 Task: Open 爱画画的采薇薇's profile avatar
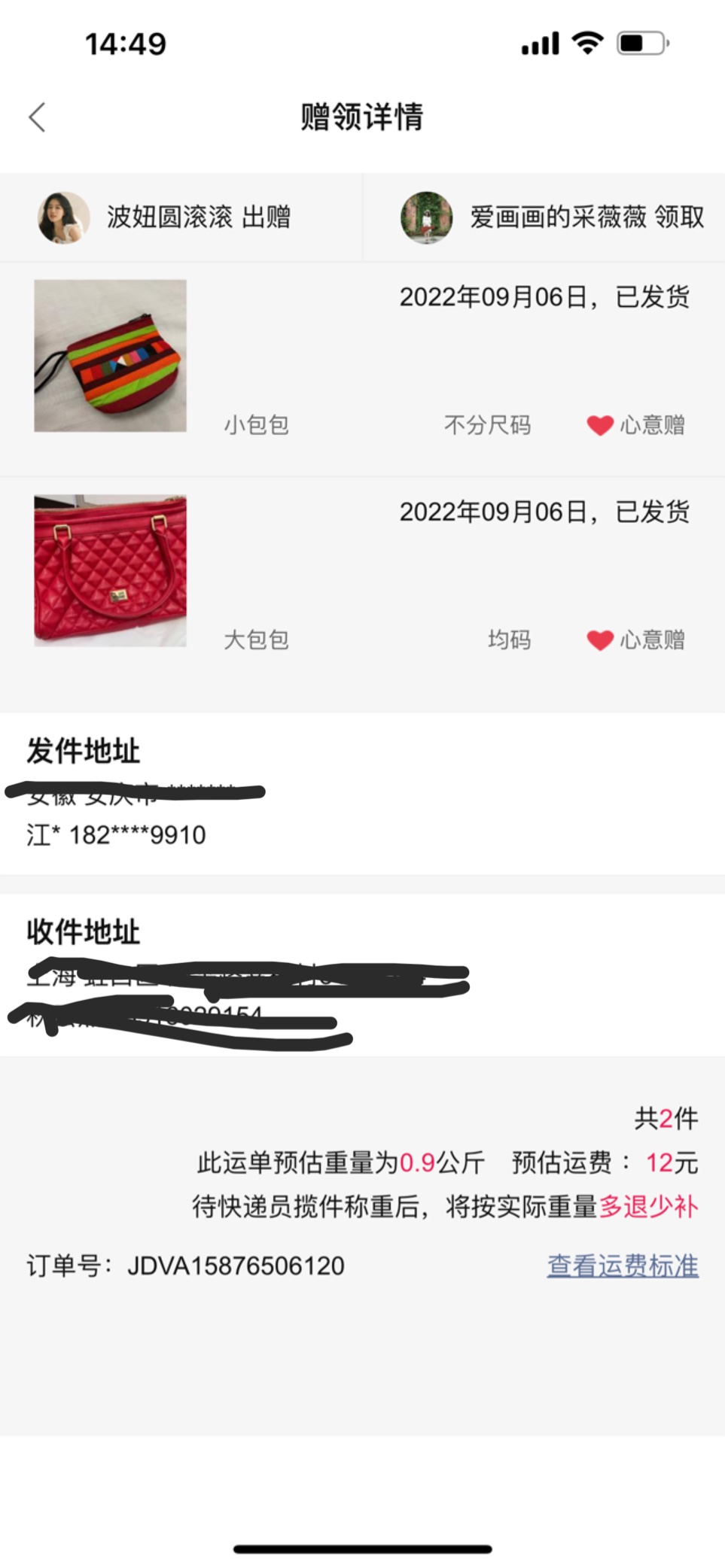[x=426, y=217]
